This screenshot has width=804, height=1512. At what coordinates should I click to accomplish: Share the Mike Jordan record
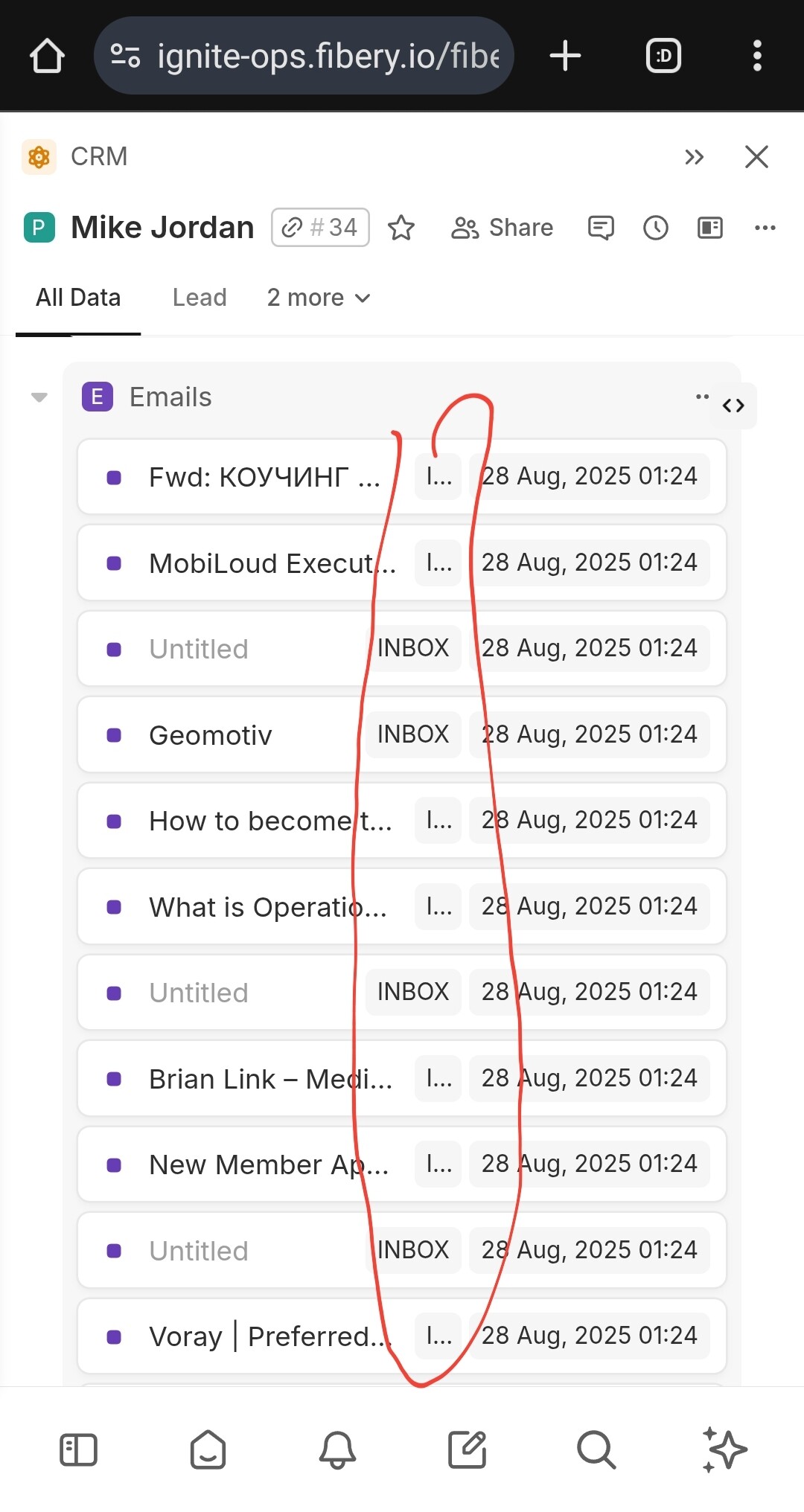tap(502, 228)
